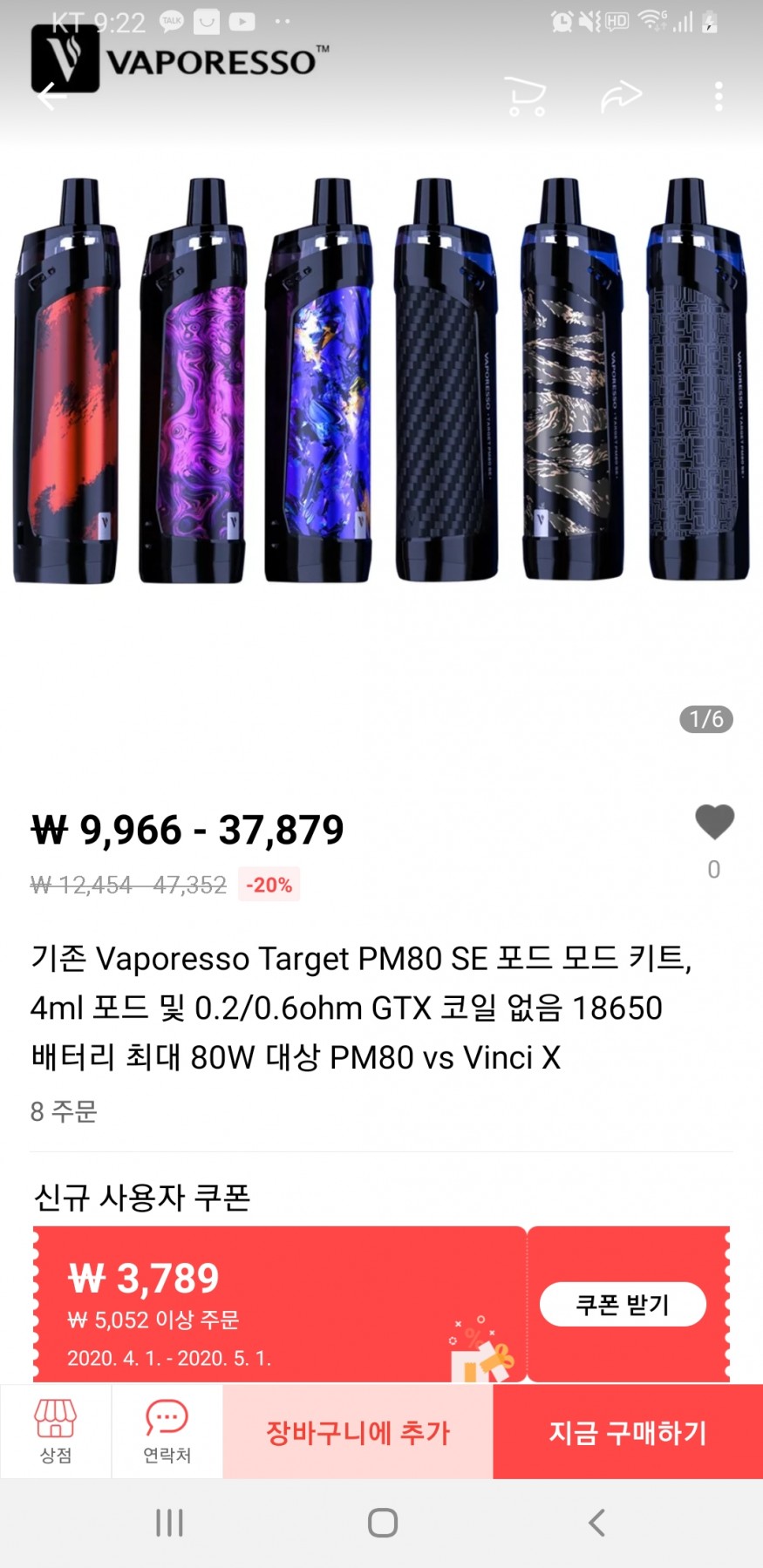The image size is (763, 1568).
Task: Select 지금 구매하기 to buy now
Action: tap(628, 1432)
